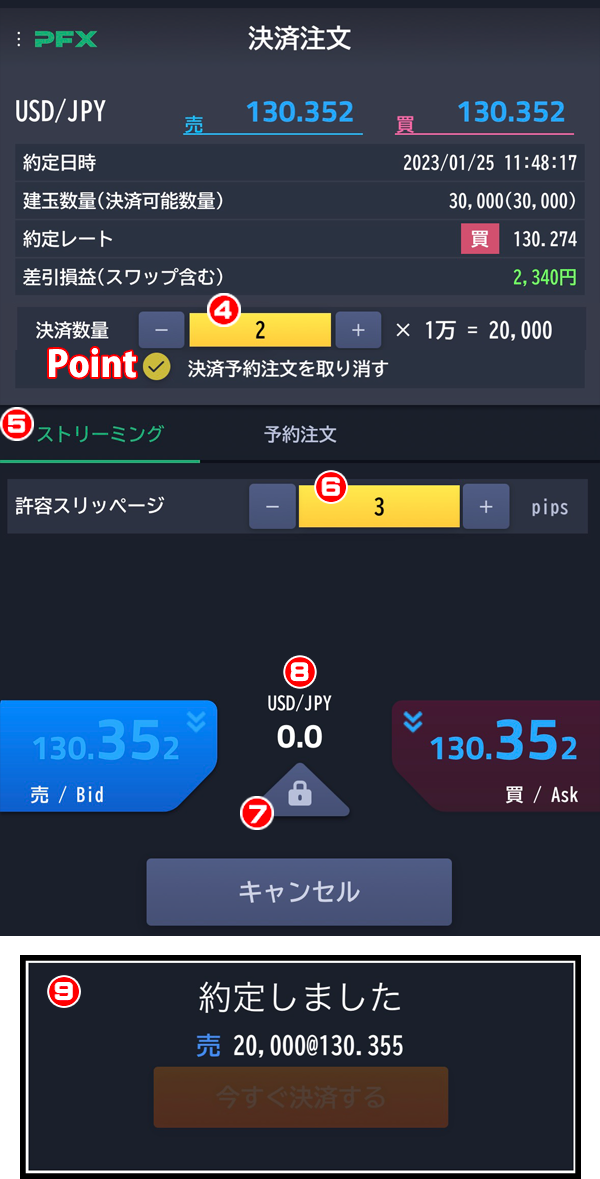Switch to the ストリーミング tab
Image resolution: width=600 pixels, height=1179 pixels.
click(100, 434)
